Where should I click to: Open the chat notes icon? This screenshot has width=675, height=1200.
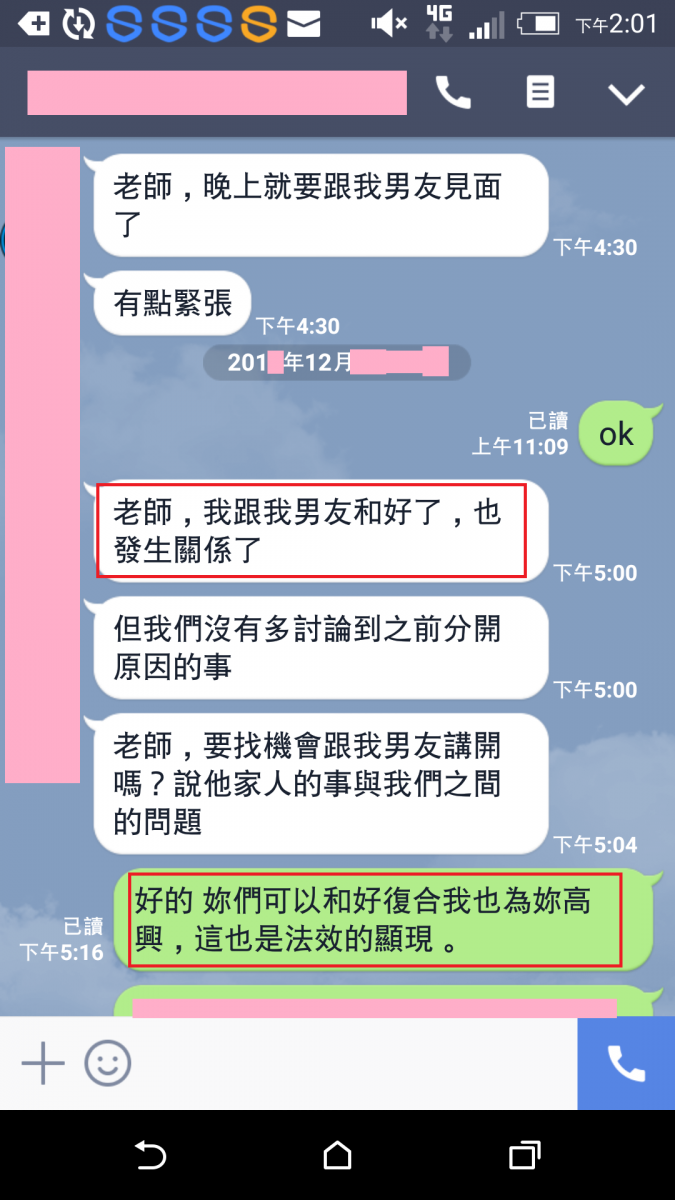(x=540, y=93)
